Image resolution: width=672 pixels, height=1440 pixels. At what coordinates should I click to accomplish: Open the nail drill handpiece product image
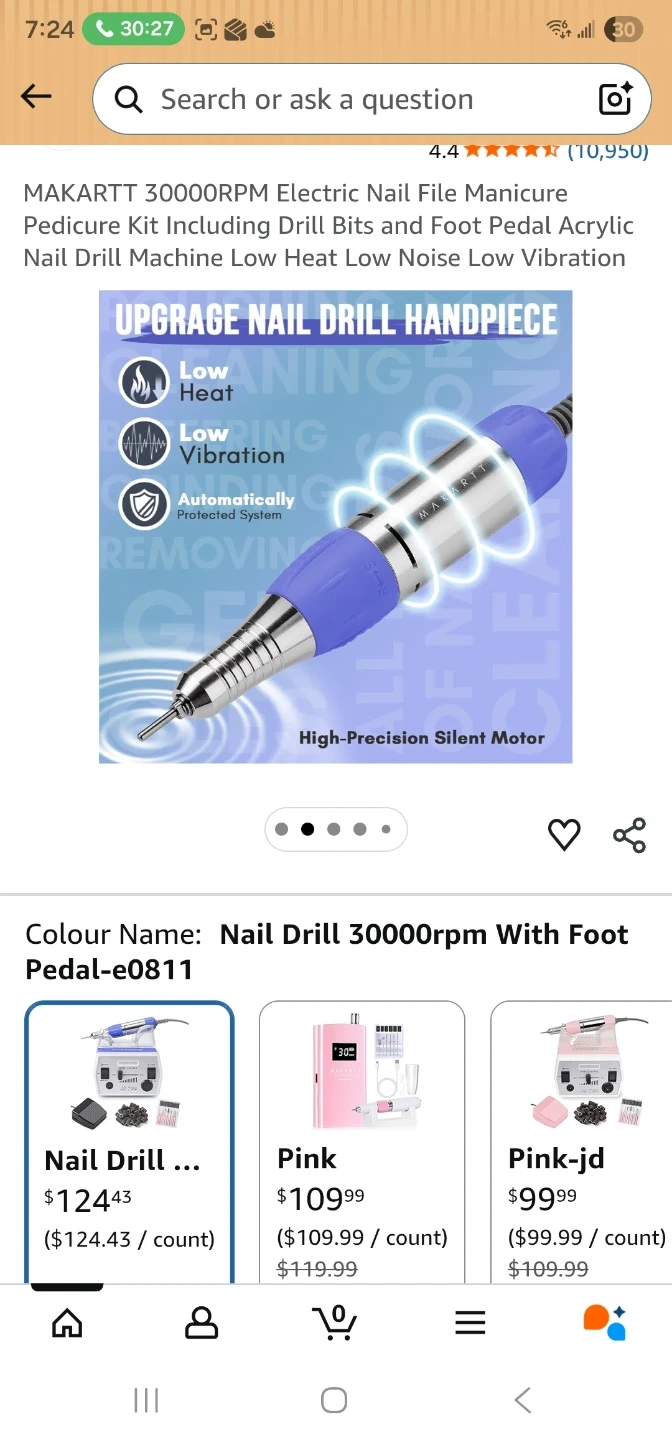pos(335,526)
